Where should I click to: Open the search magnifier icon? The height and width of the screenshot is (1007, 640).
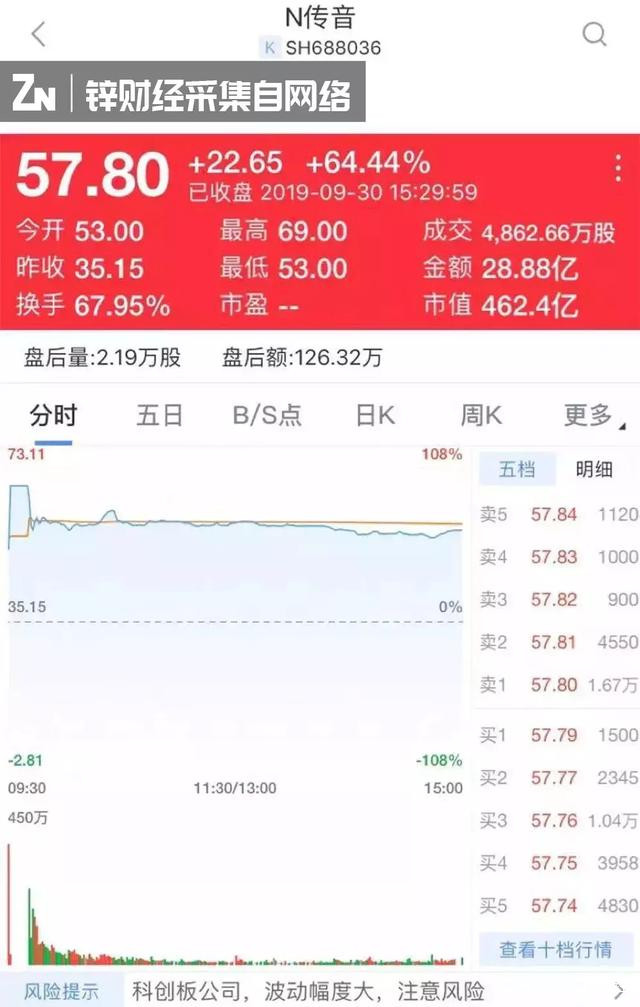point(594,35)
